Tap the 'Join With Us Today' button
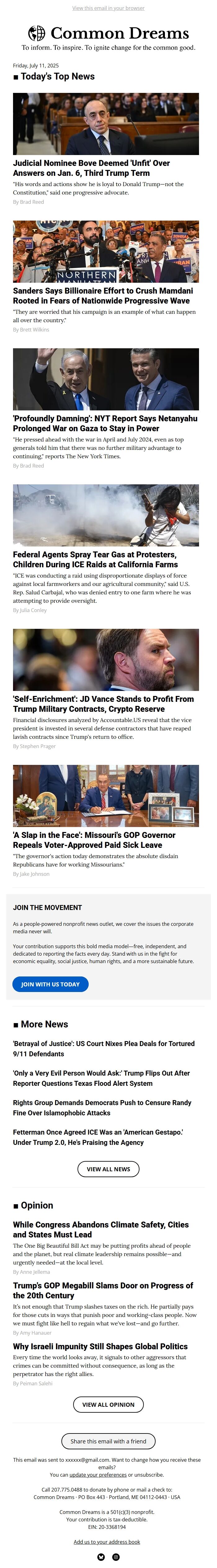This screenshot has width=217, height=1568. (51, 984)
